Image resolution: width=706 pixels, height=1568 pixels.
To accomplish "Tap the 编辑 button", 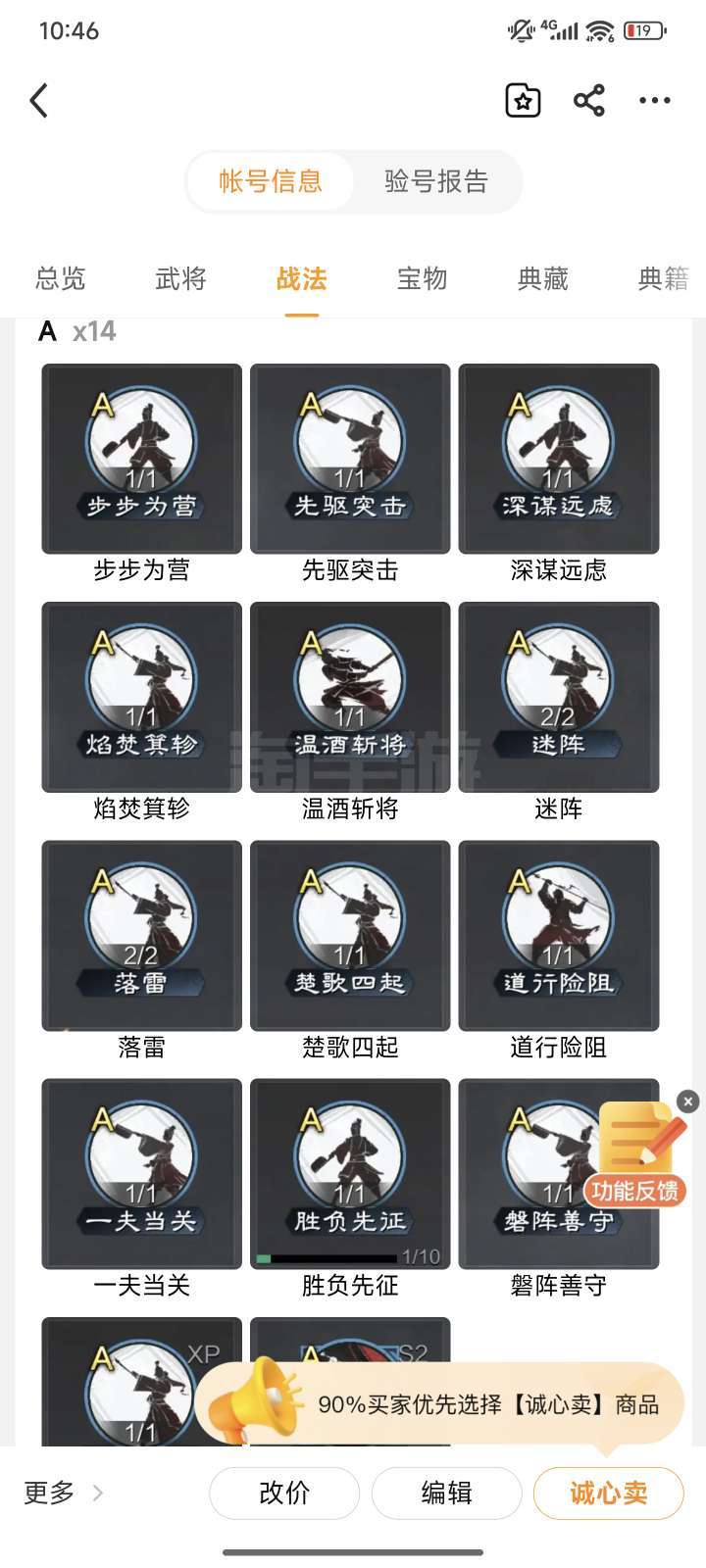I will click(446, 1493).
